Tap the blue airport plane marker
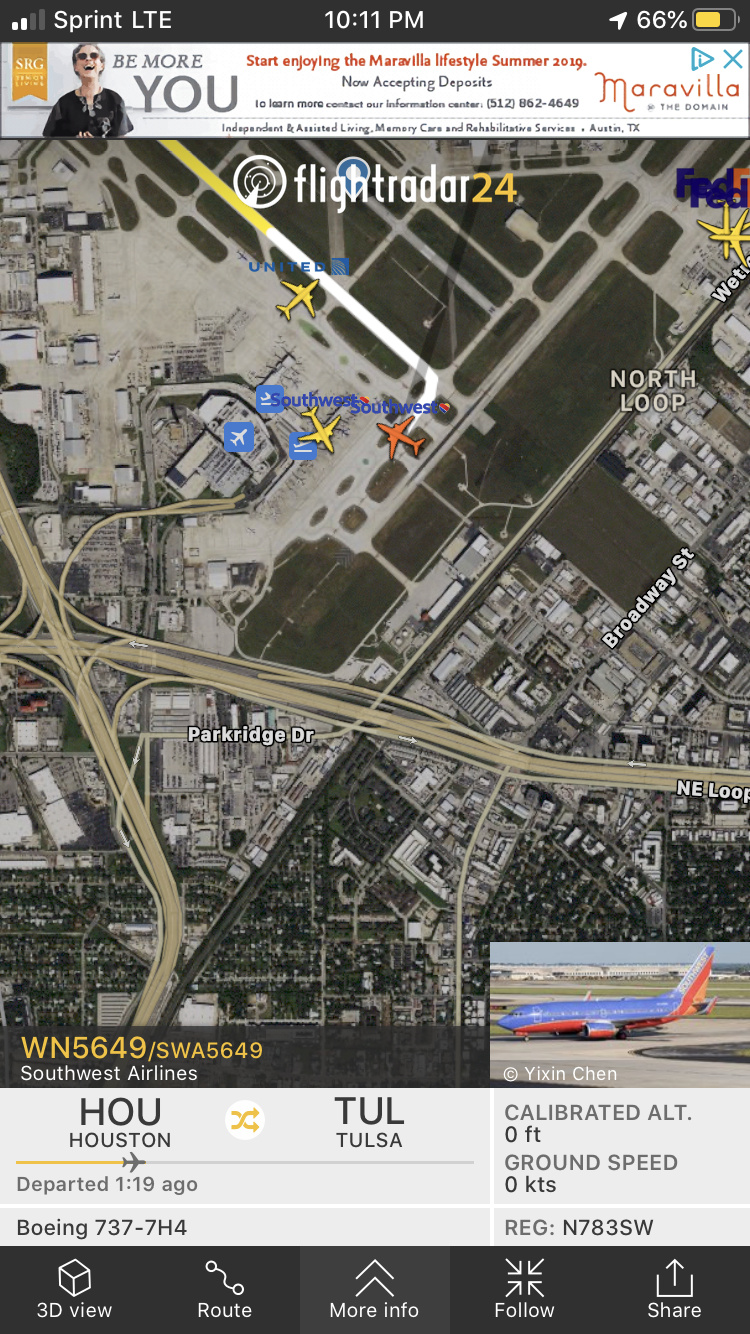Viewport: 750px width, 1334px height. [x=238, y=437]
